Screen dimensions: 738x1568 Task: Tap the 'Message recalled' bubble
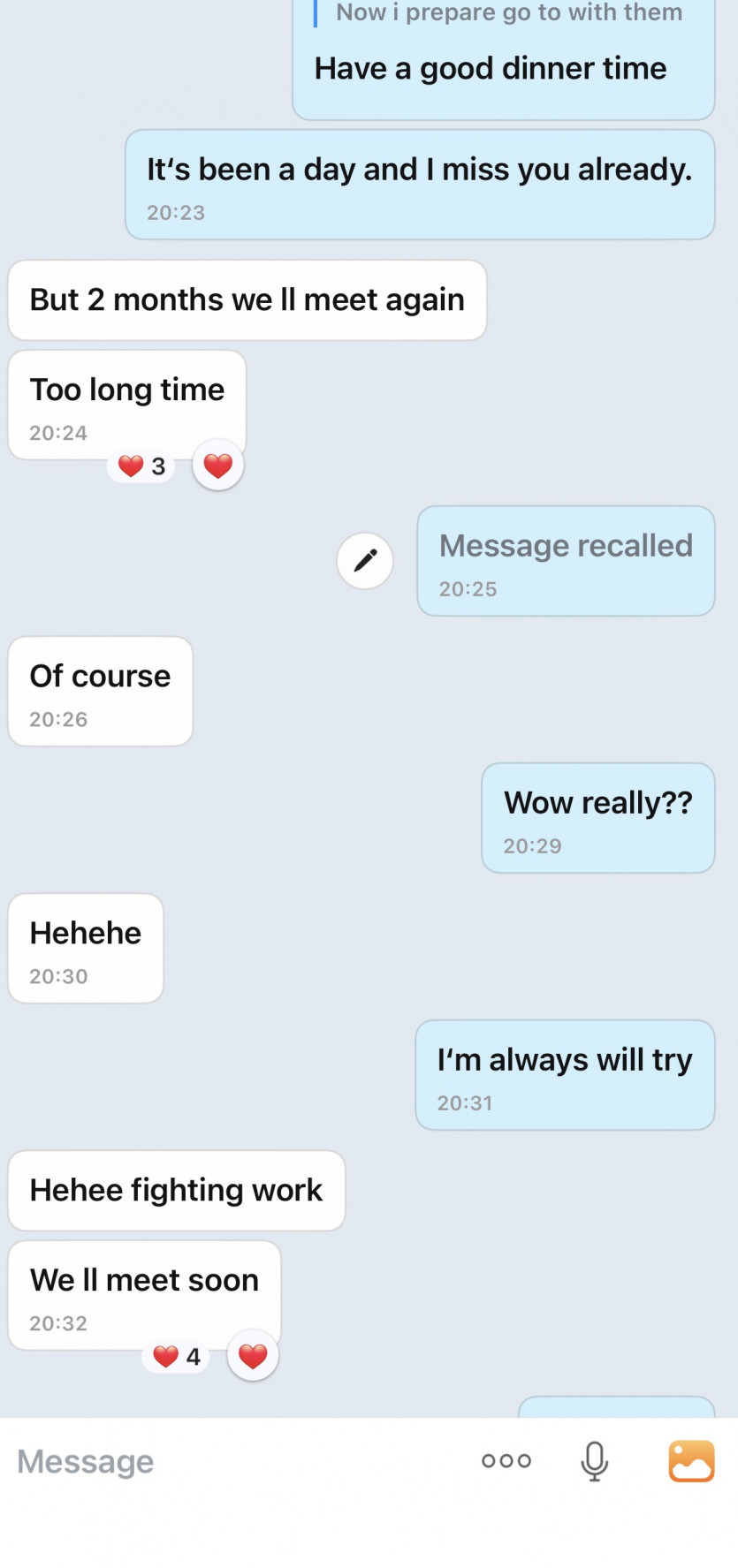click(x=565, y=561)
